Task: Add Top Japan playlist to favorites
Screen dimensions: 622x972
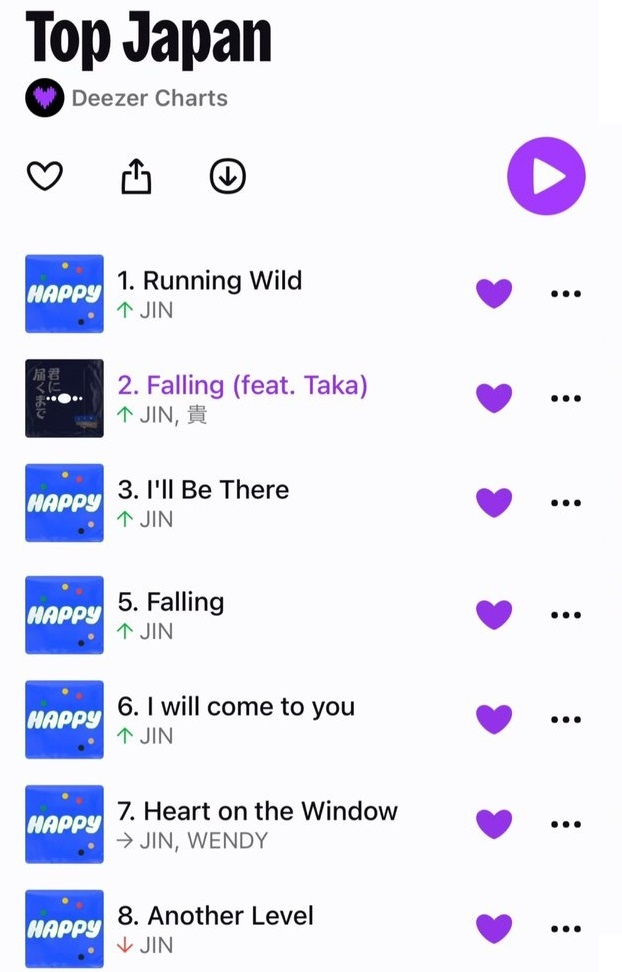Action: (44, 177)
